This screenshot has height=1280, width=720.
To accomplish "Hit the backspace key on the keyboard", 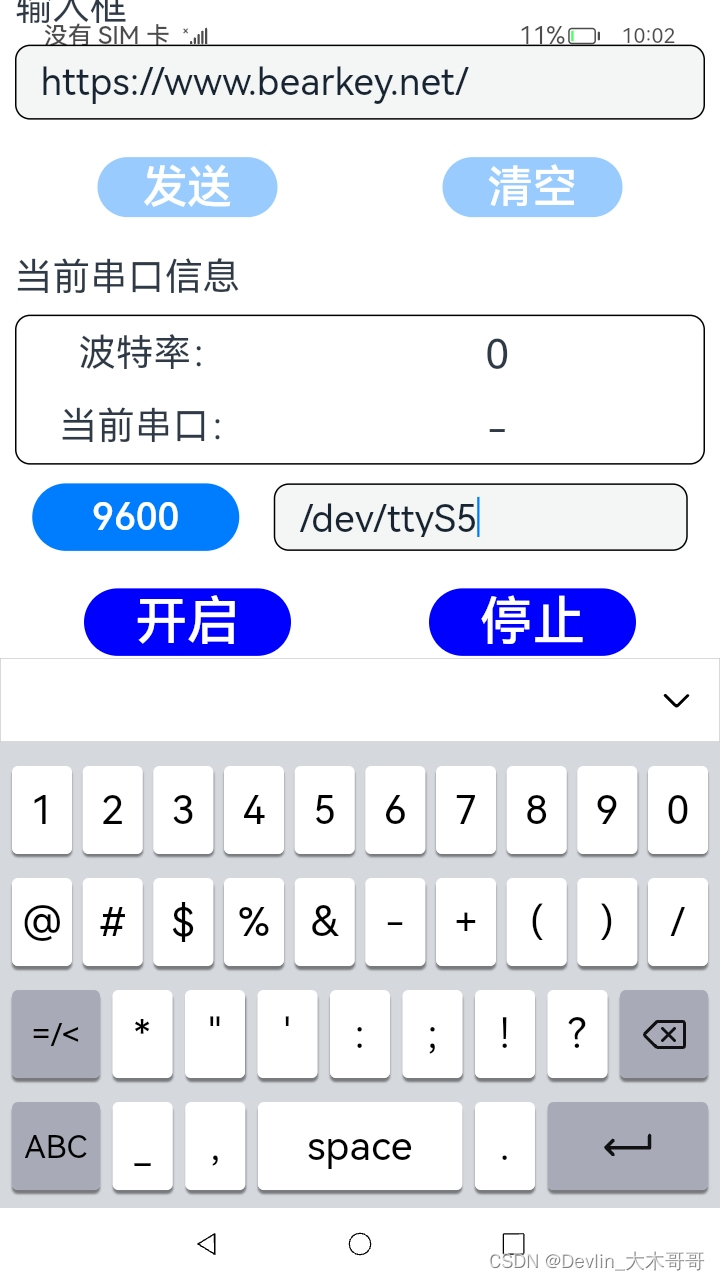I will click(x=664, y=1034).
